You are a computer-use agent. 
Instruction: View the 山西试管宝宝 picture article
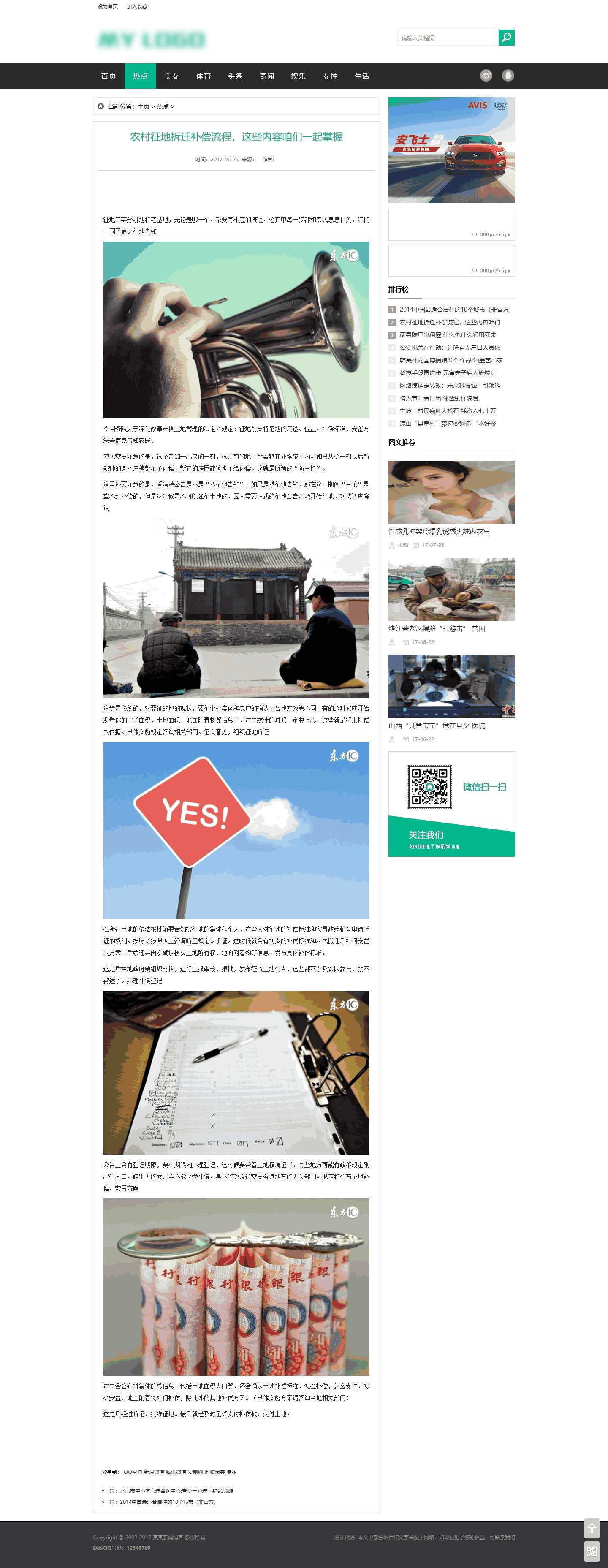pos(452,687)
